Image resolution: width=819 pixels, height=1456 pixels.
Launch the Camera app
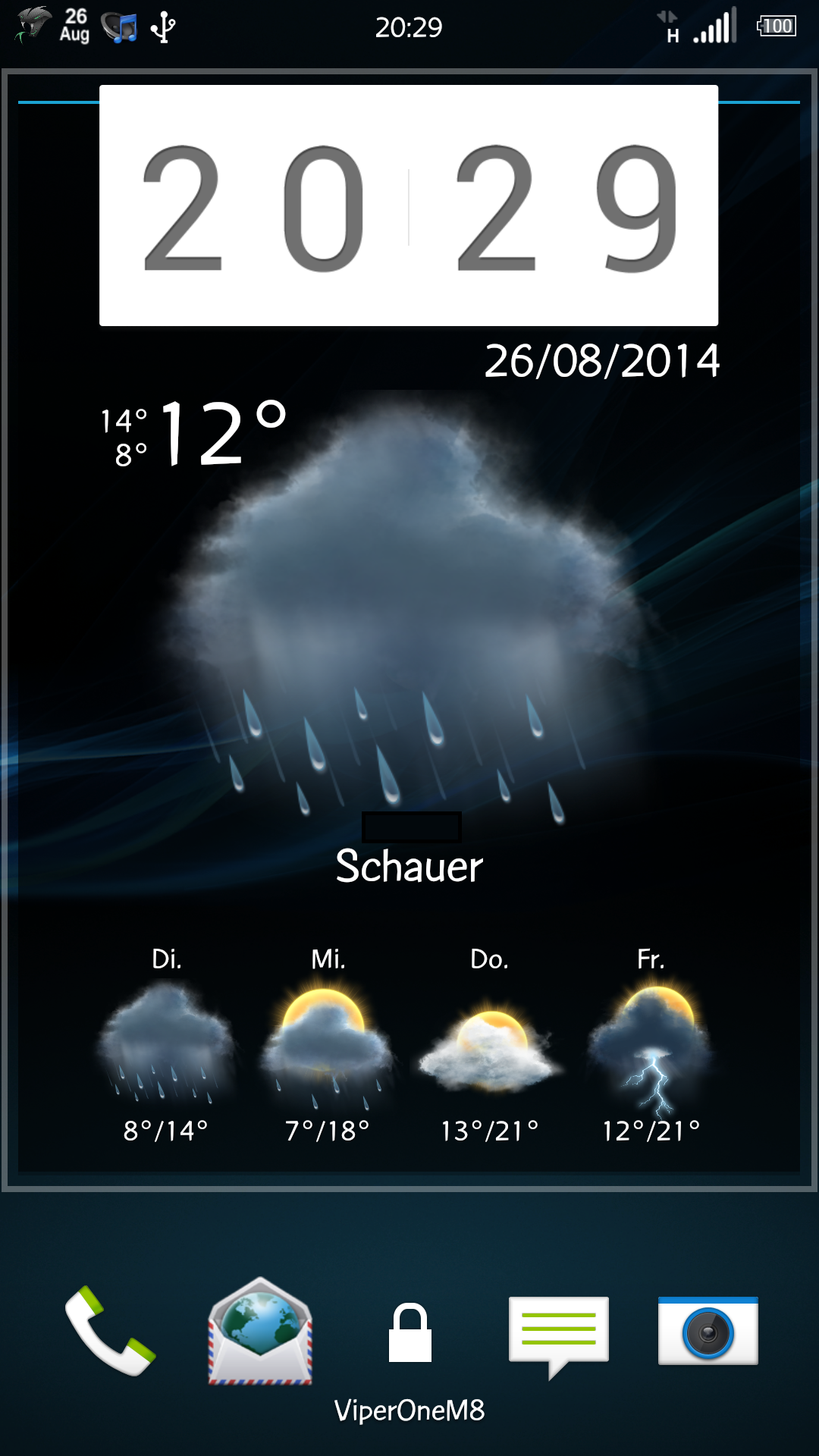tap(708, 1331)
